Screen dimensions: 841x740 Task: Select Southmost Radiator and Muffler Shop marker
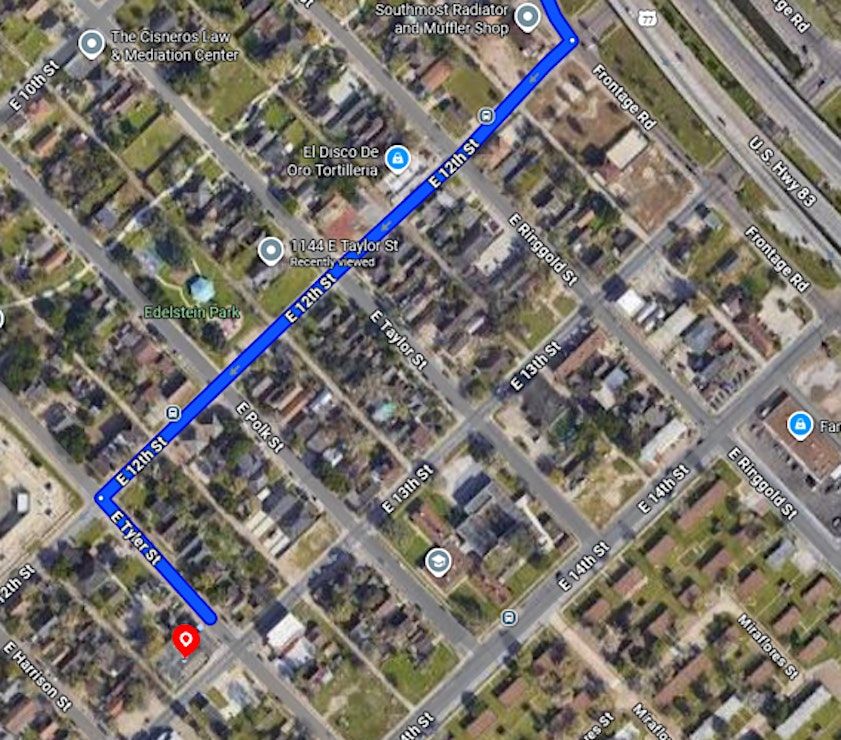527,17
